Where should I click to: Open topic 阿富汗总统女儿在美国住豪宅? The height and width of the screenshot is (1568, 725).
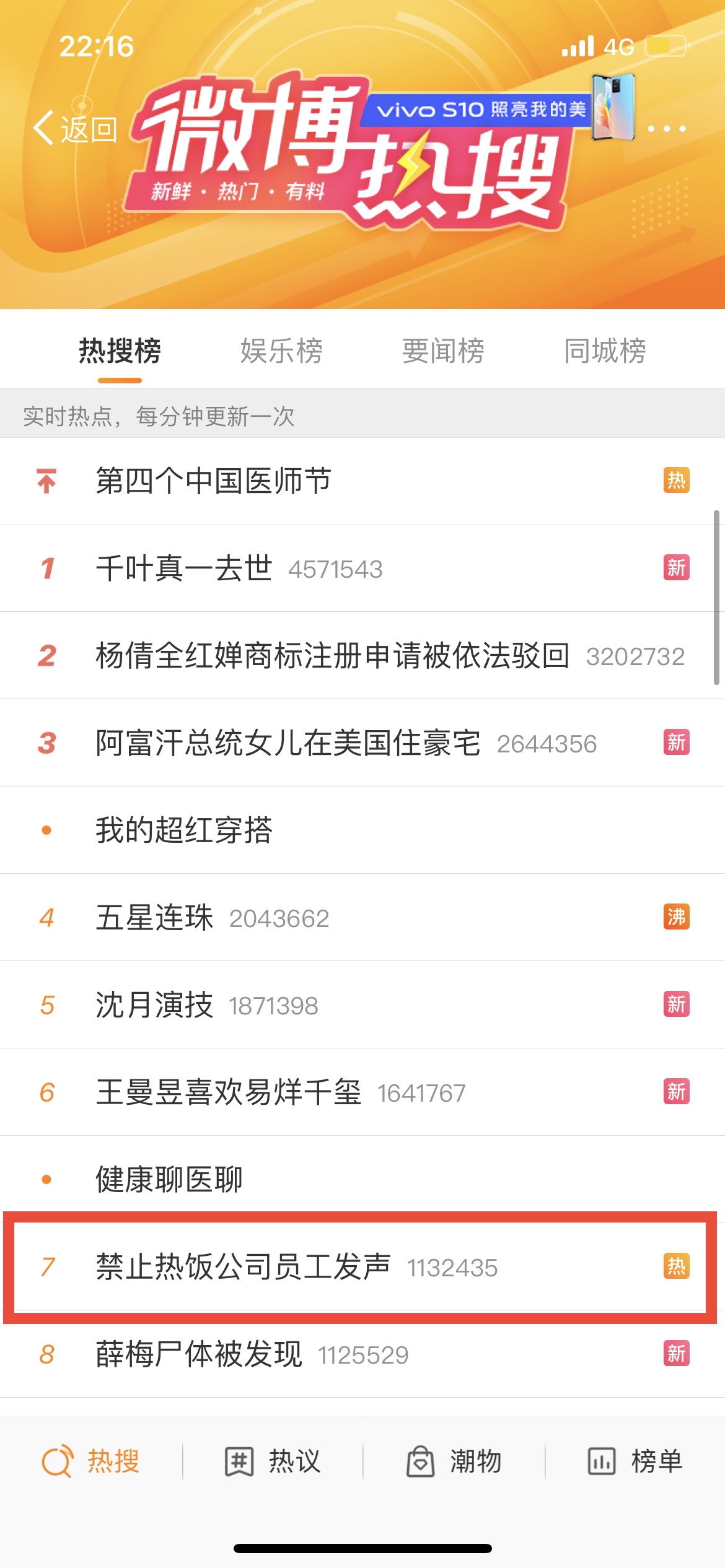(288, 743)
